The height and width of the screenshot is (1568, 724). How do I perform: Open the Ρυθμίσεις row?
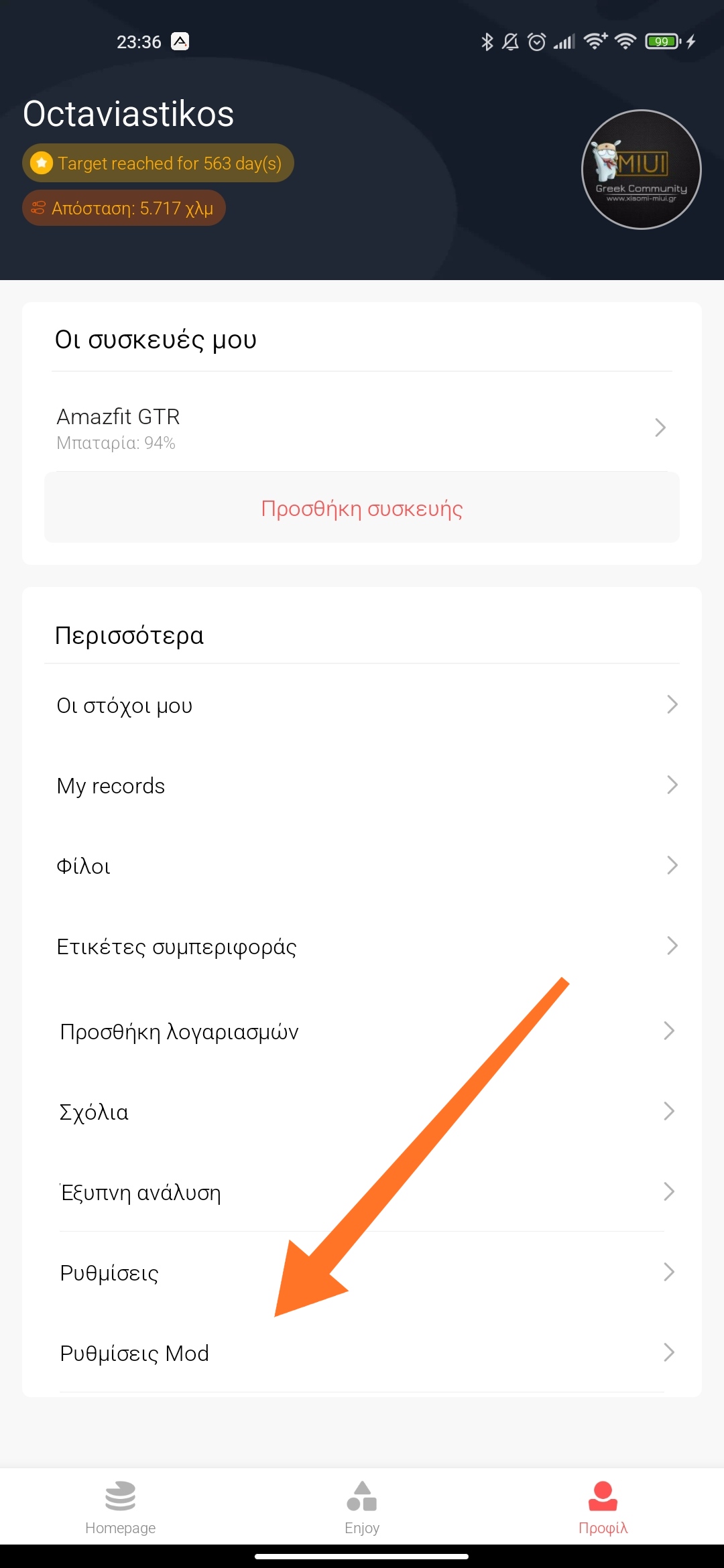tap(362, 1272)
